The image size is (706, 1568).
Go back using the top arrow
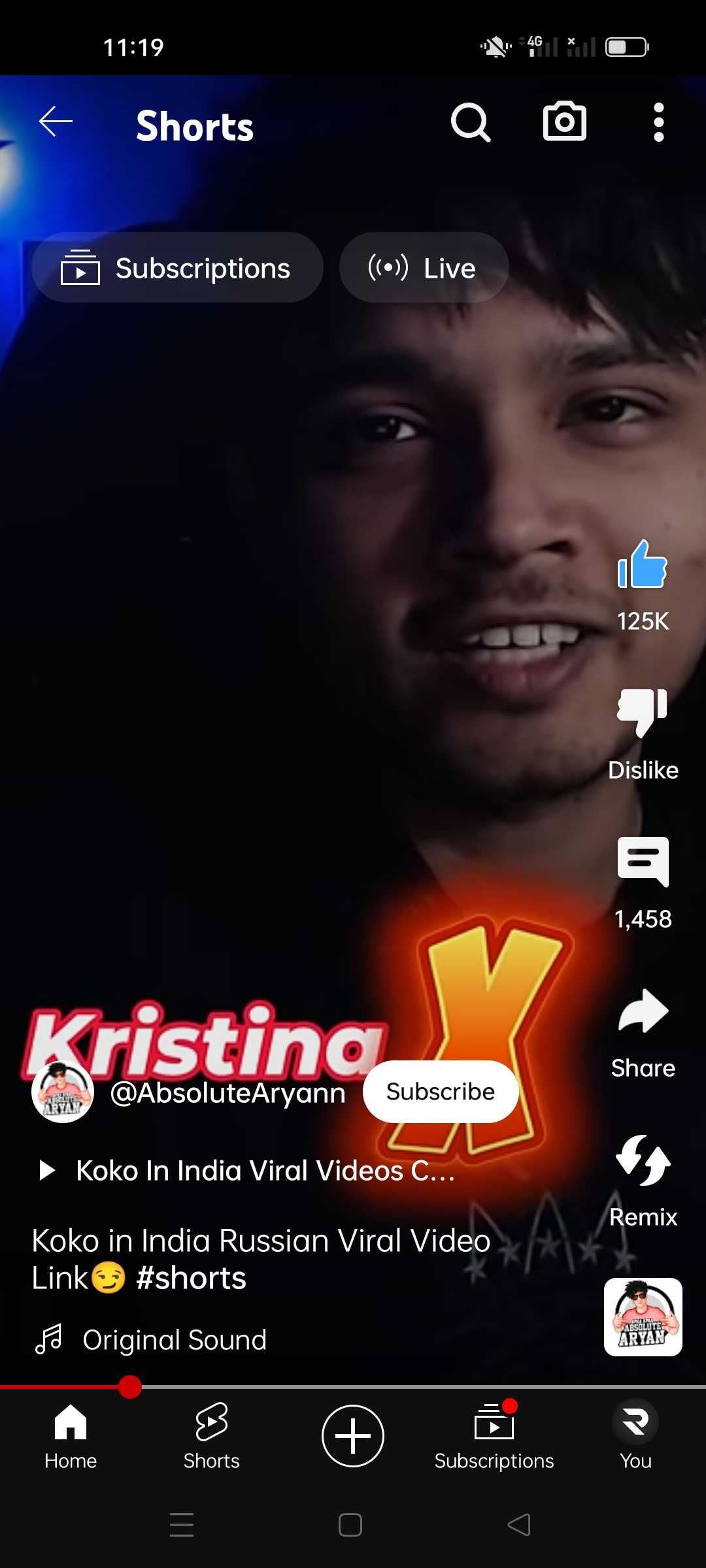pos(56,122)
